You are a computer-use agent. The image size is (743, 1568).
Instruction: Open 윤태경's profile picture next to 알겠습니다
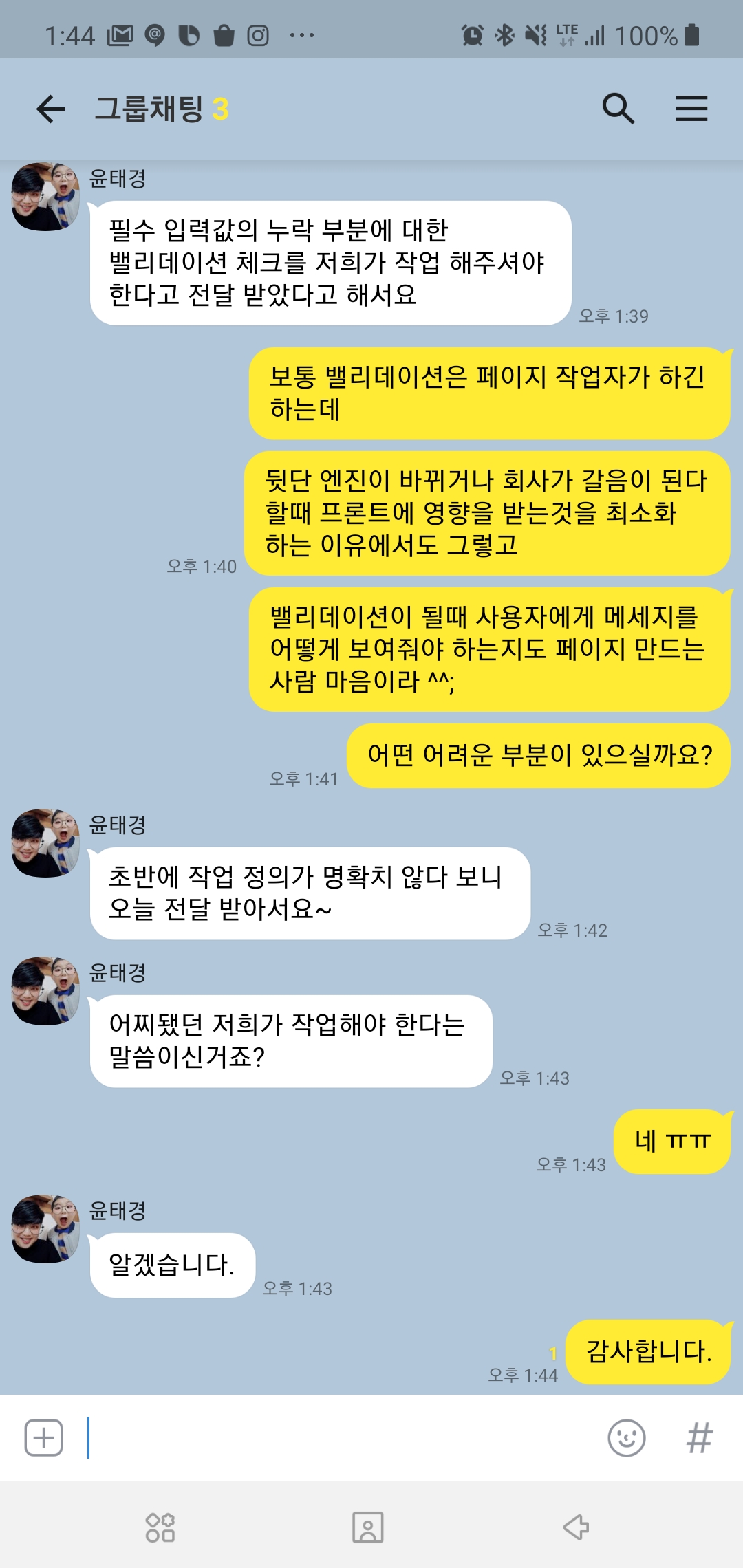[45, 1228]
